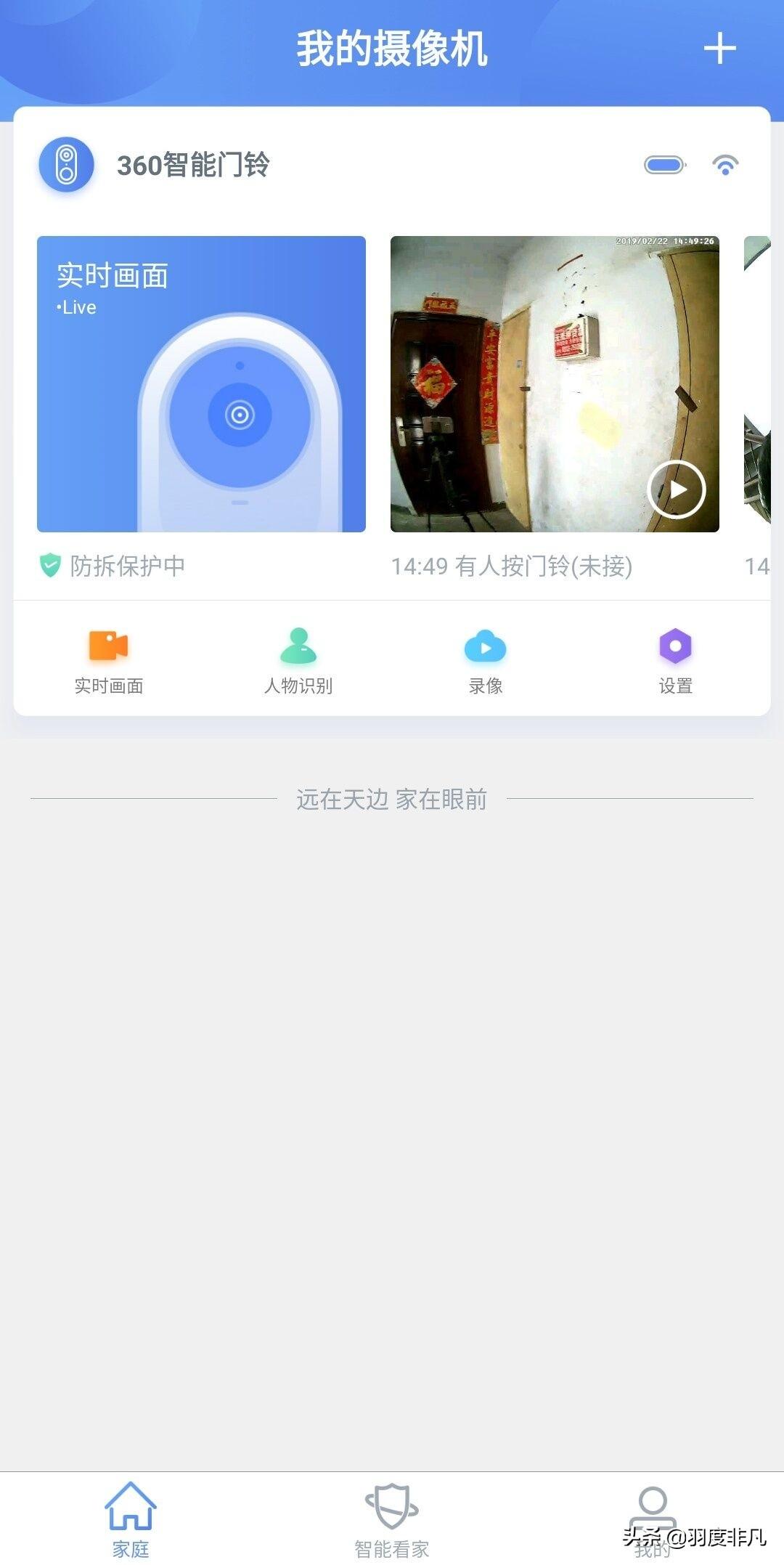Play the 14:49 doorbell recording
Viewport: 784px width, 1565px height.
676,489
